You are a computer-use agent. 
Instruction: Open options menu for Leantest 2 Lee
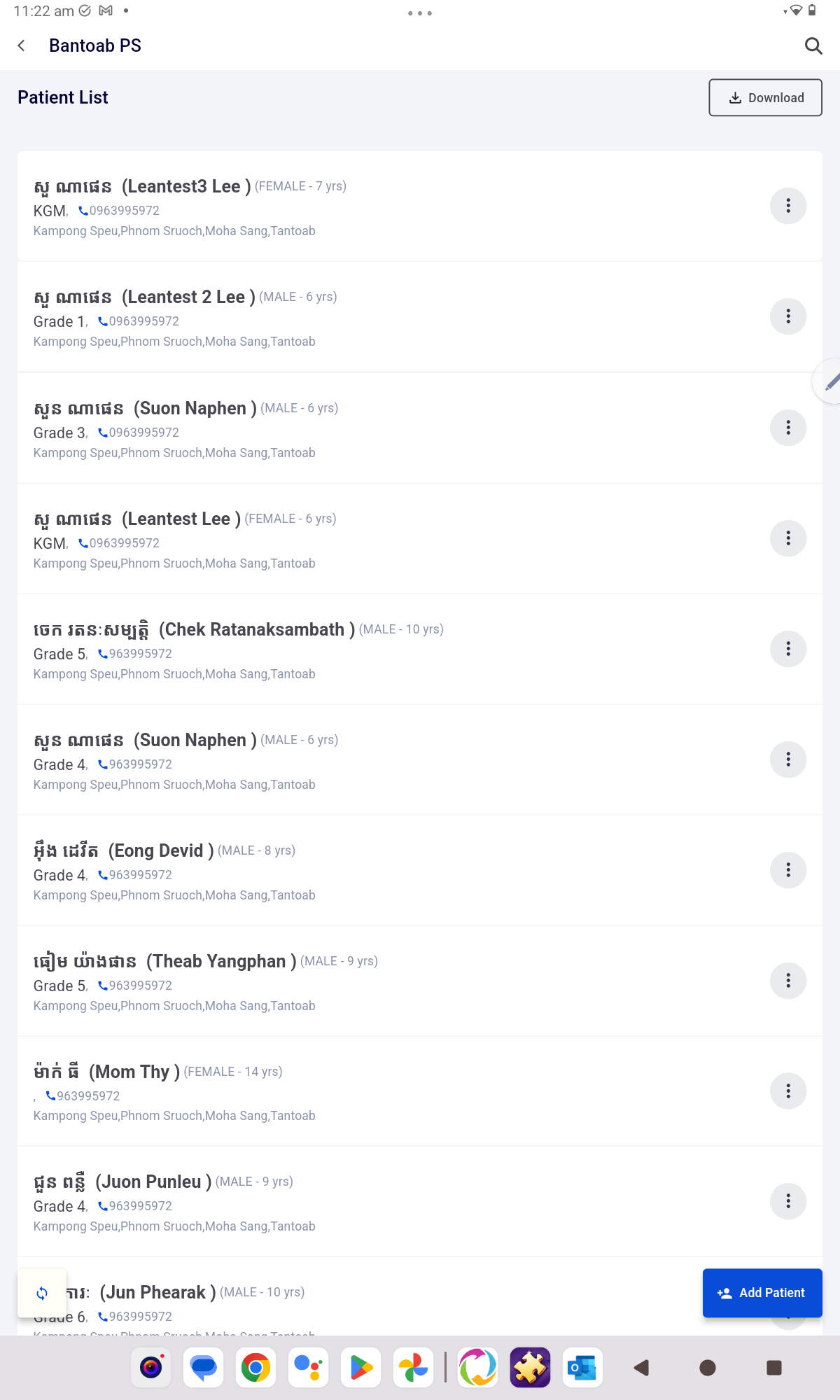coord(788,316)
